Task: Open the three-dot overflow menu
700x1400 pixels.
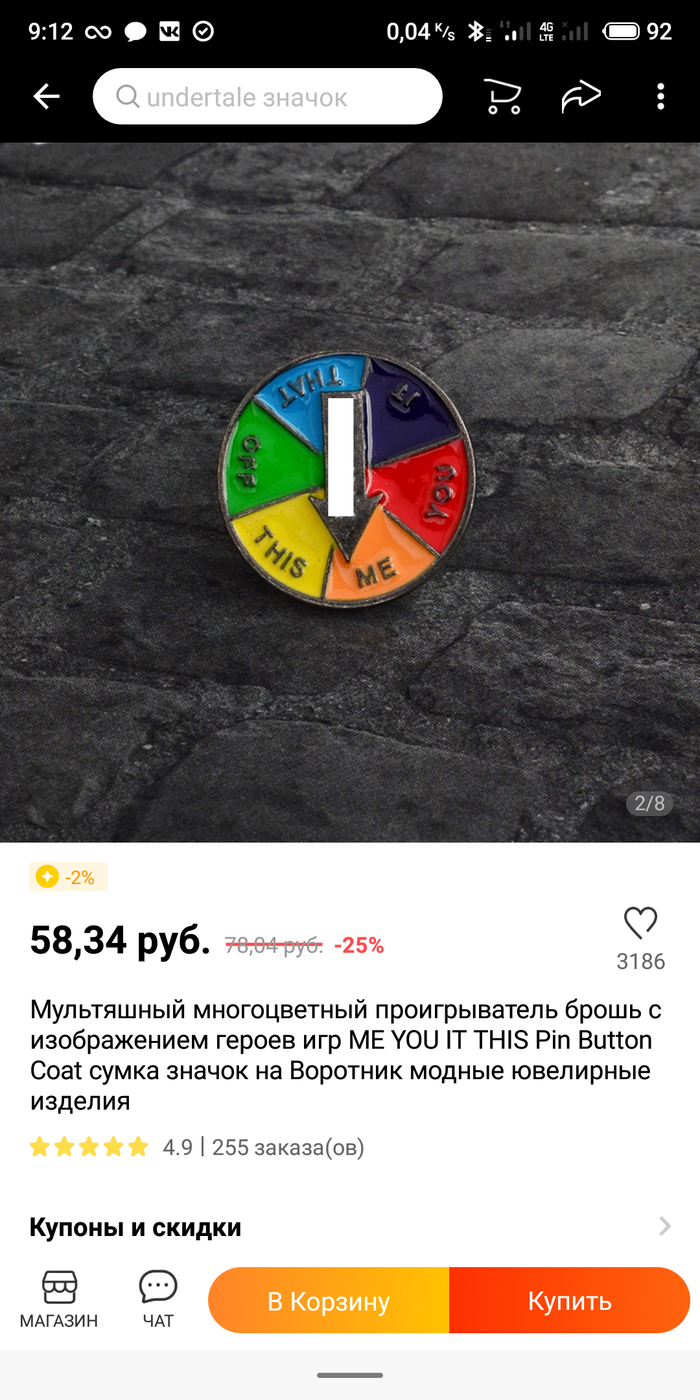Action: pyautogui.click(x=660, y=96)
